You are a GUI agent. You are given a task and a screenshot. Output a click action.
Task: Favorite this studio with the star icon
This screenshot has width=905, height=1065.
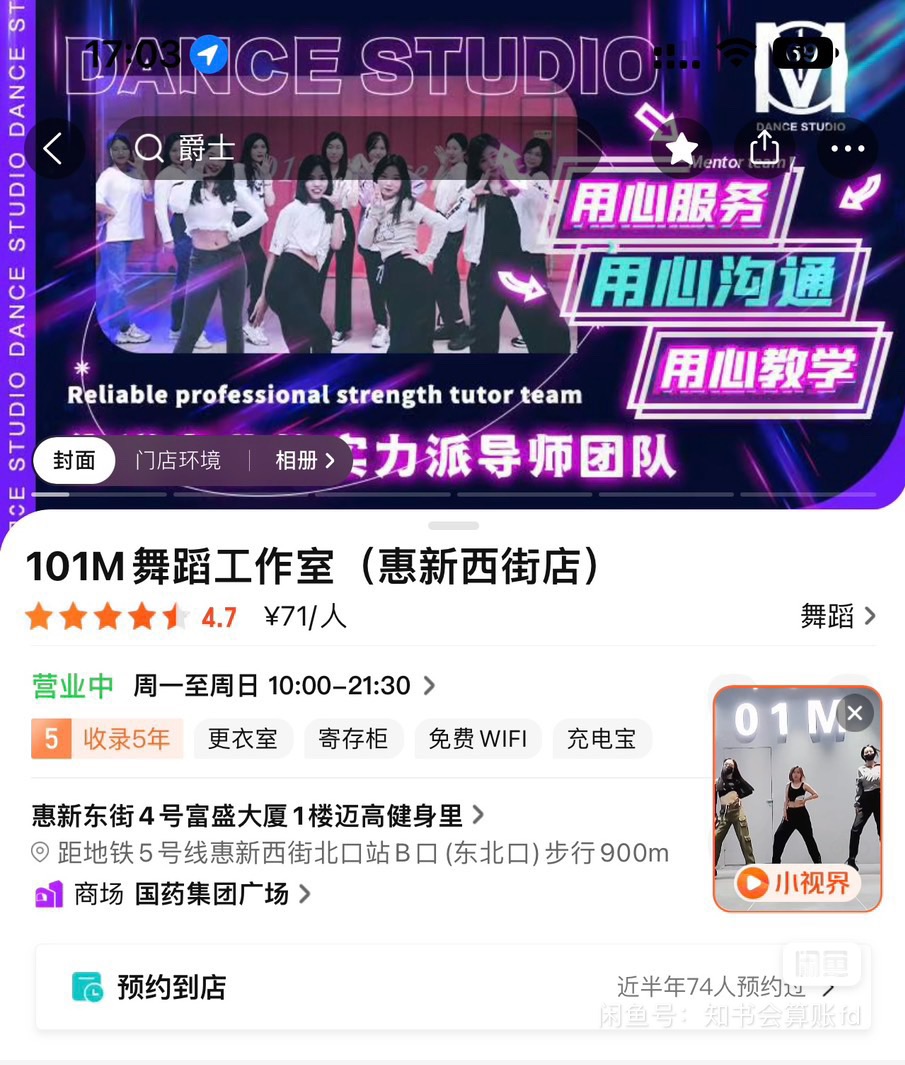[x=682, y=149]
